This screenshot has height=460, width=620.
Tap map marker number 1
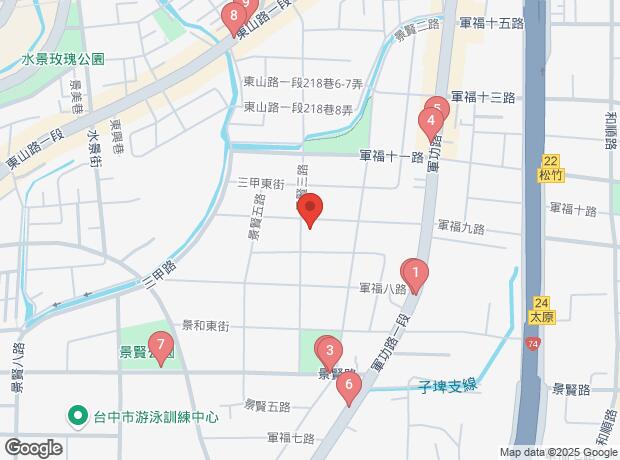coord(414,272)
